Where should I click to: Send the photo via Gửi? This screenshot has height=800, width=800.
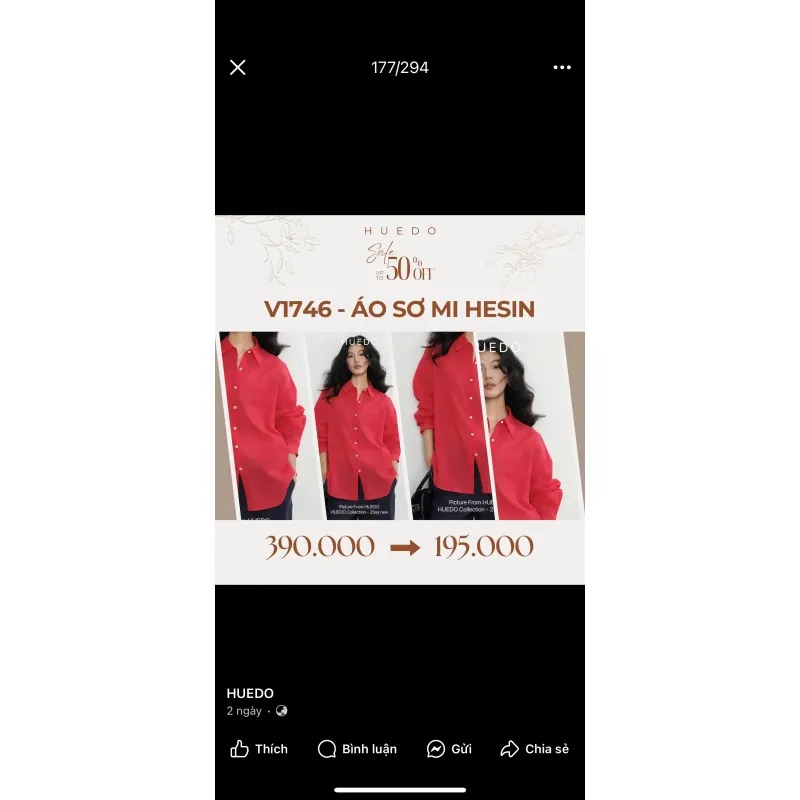click(449, 749)
